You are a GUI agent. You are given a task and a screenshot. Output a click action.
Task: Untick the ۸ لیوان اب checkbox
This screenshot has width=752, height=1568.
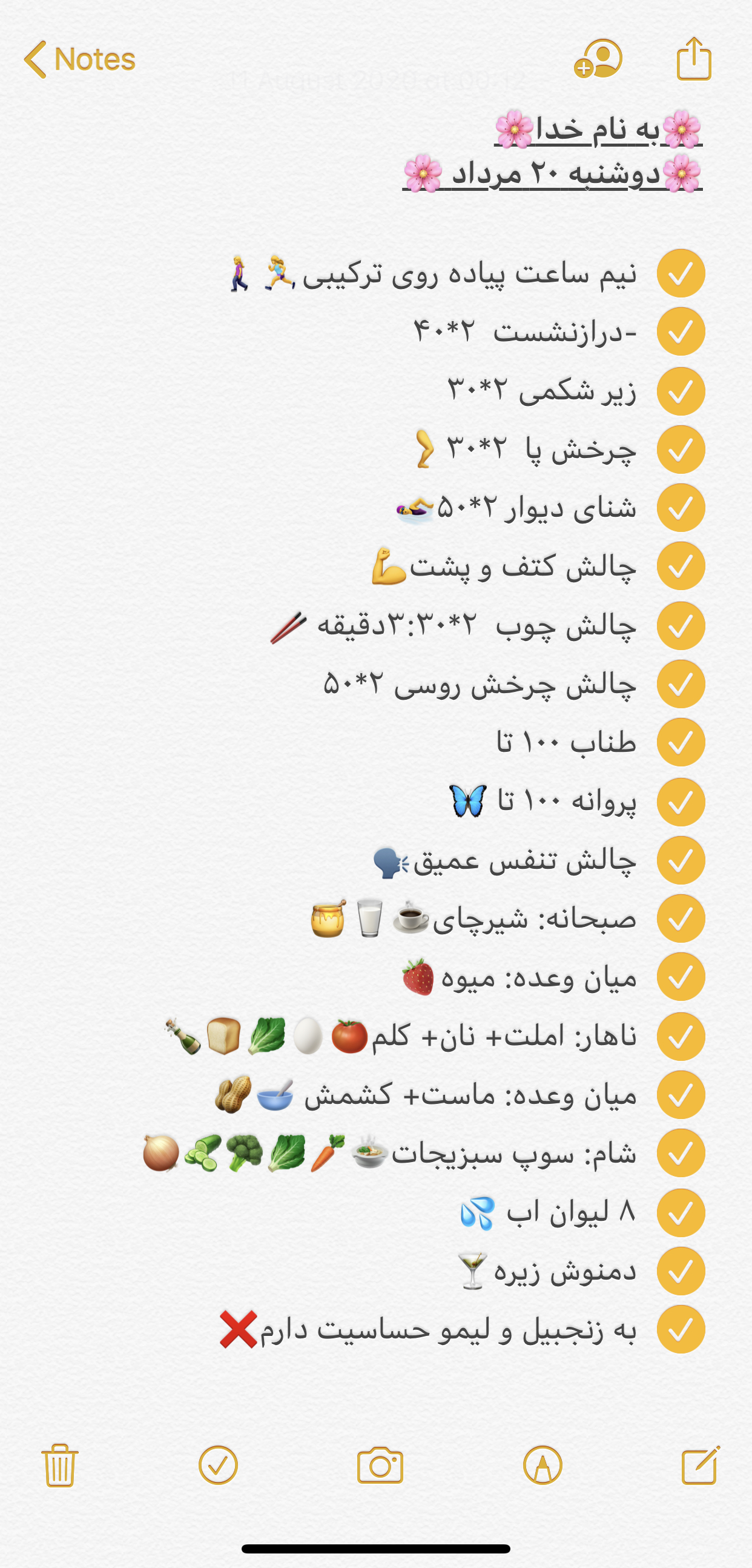(x=681, y=1212)
